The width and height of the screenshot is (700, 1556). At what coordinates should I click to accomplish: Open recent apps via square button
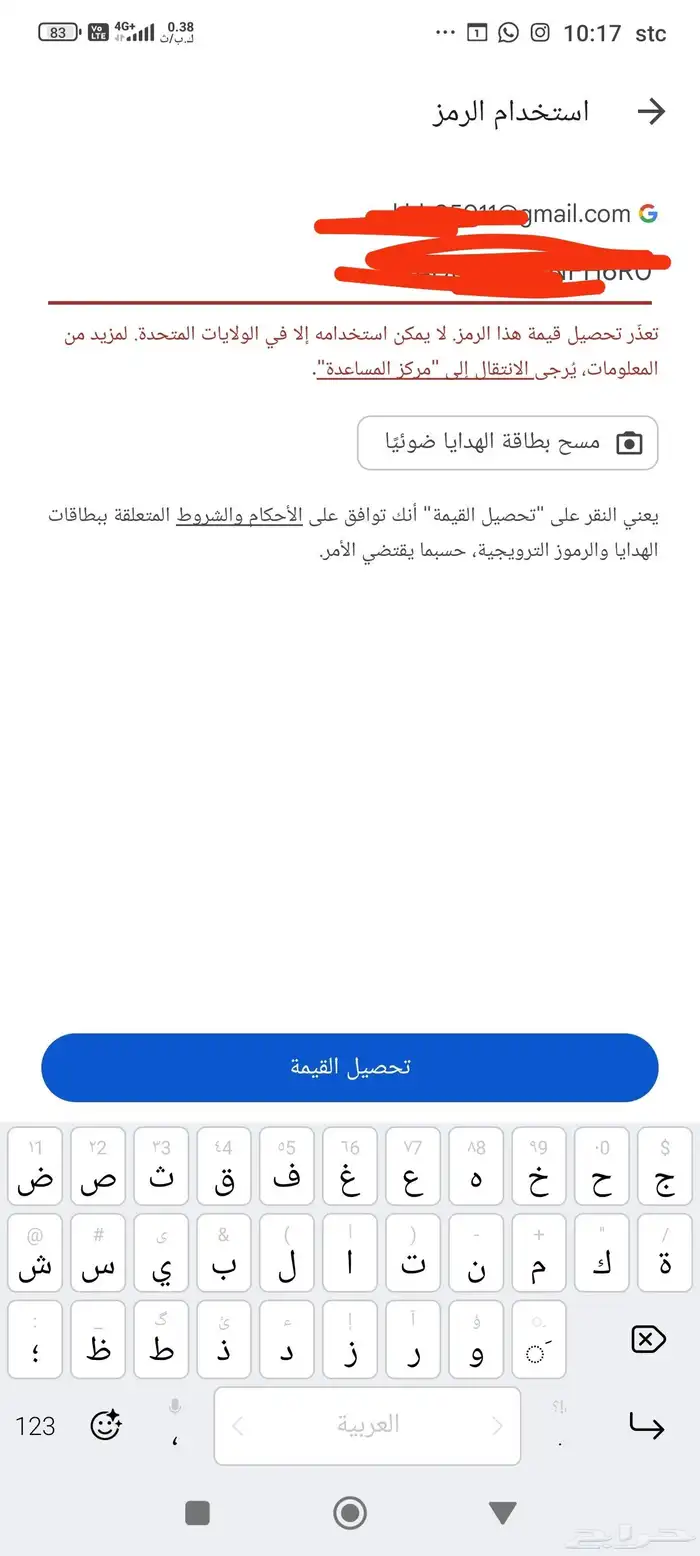pyautogui.click(x=198, y=1513)
